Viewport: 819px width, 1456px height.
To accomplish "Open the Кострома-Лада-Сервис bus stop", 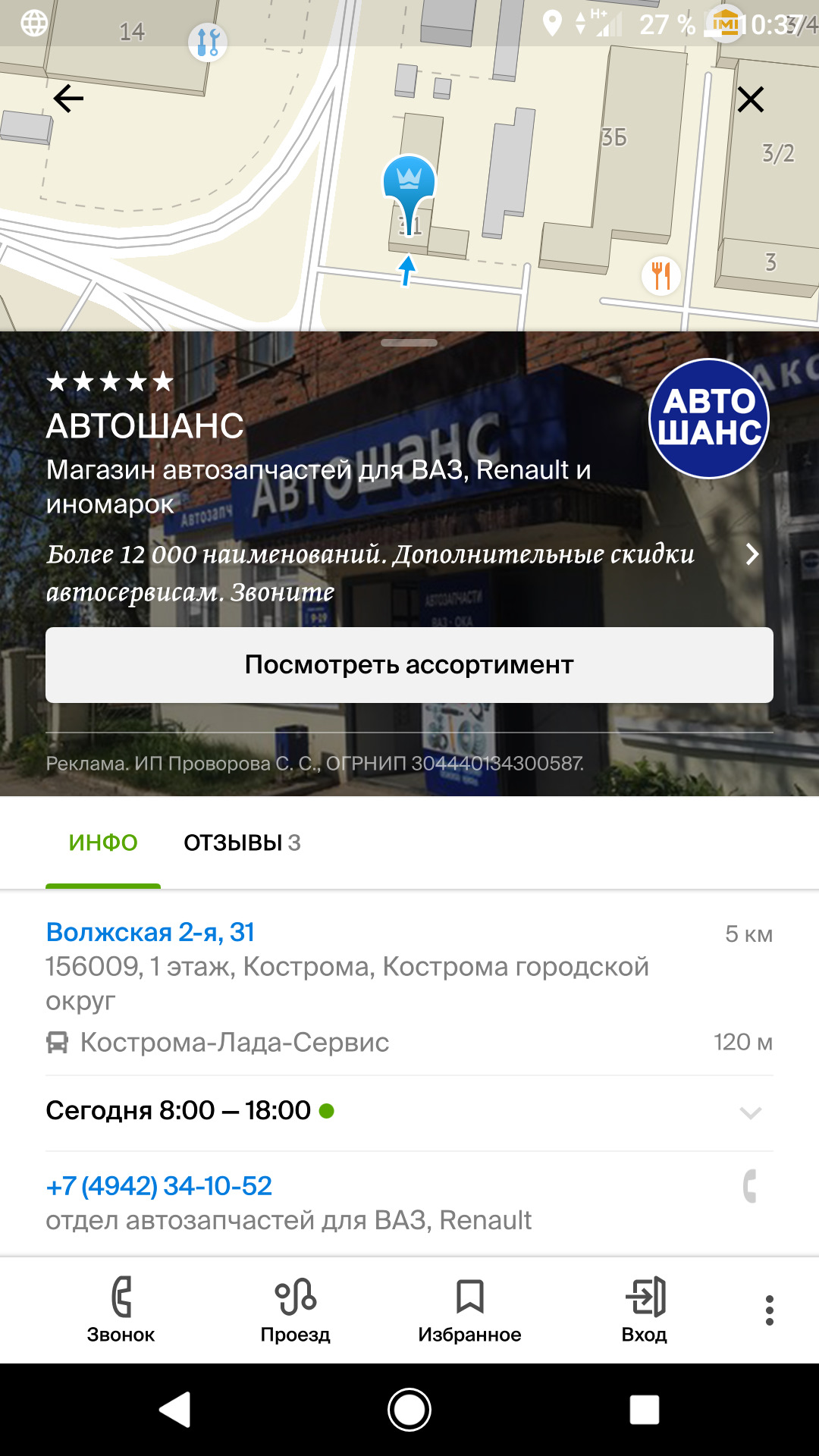I will point(234,1043).
